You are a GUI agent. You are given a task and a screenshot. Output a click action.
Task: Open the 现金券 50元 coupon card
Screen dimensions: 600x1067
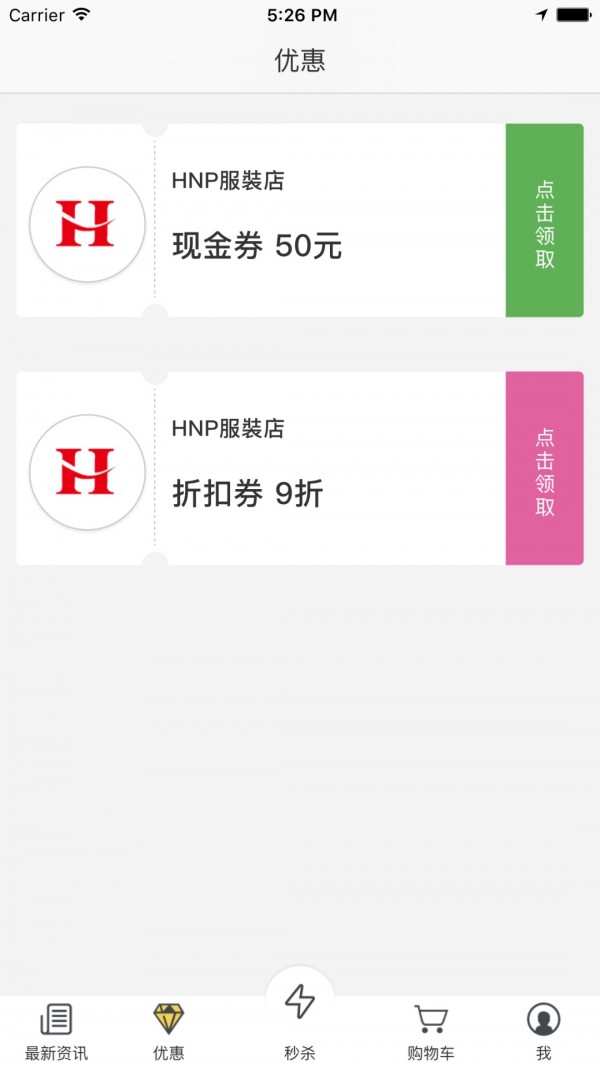tap(300, 221)
